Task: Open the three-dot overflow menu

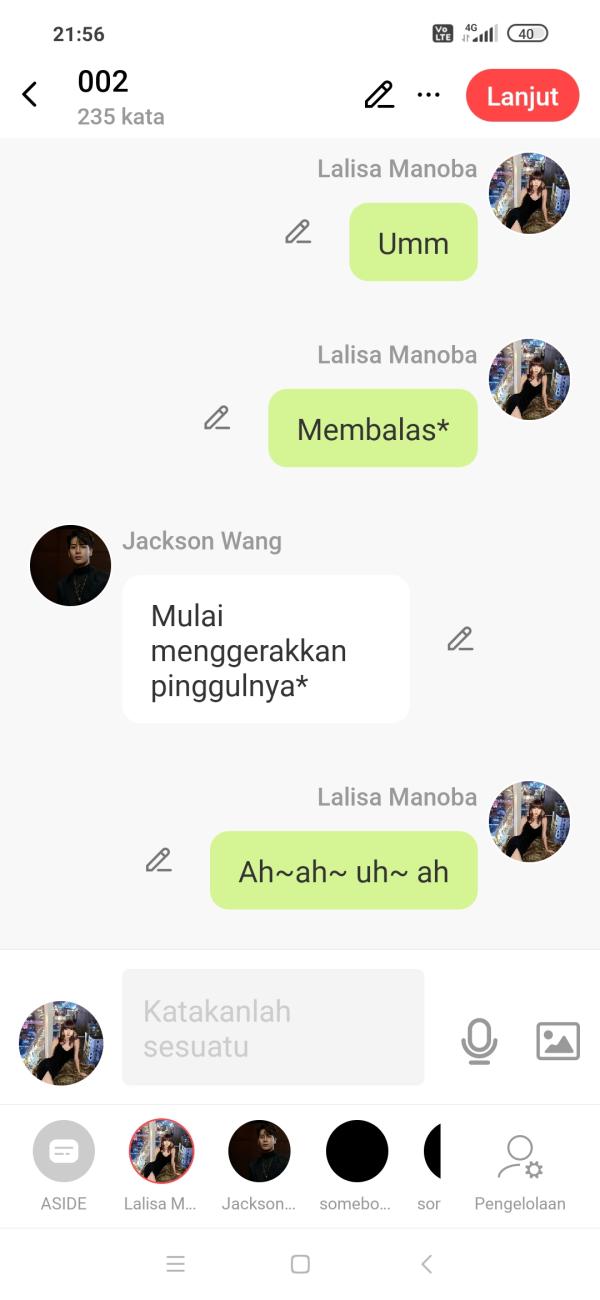Action: tap(429, 95)
